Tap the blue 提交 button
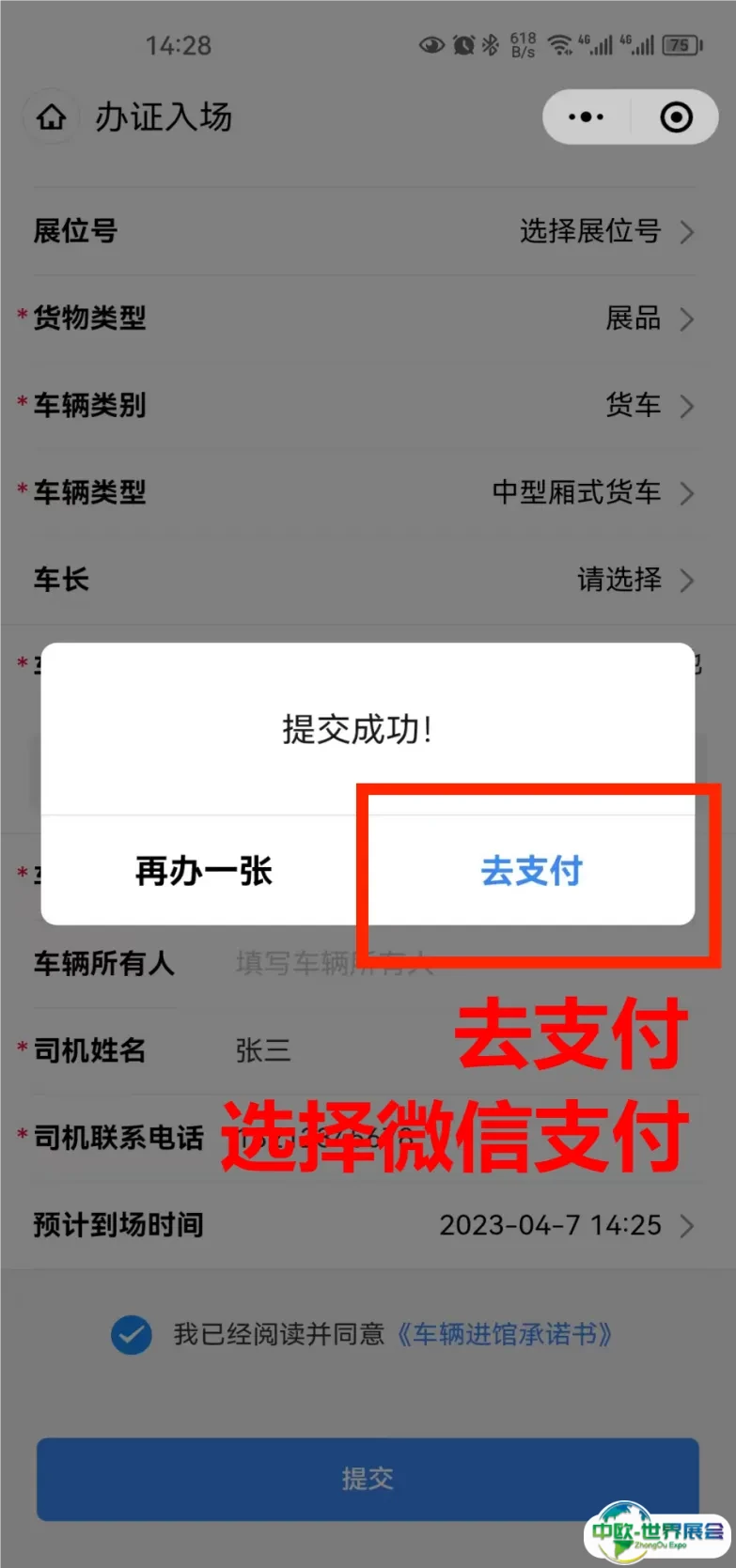736x1568 pixels. click(x=368, y=1479)
